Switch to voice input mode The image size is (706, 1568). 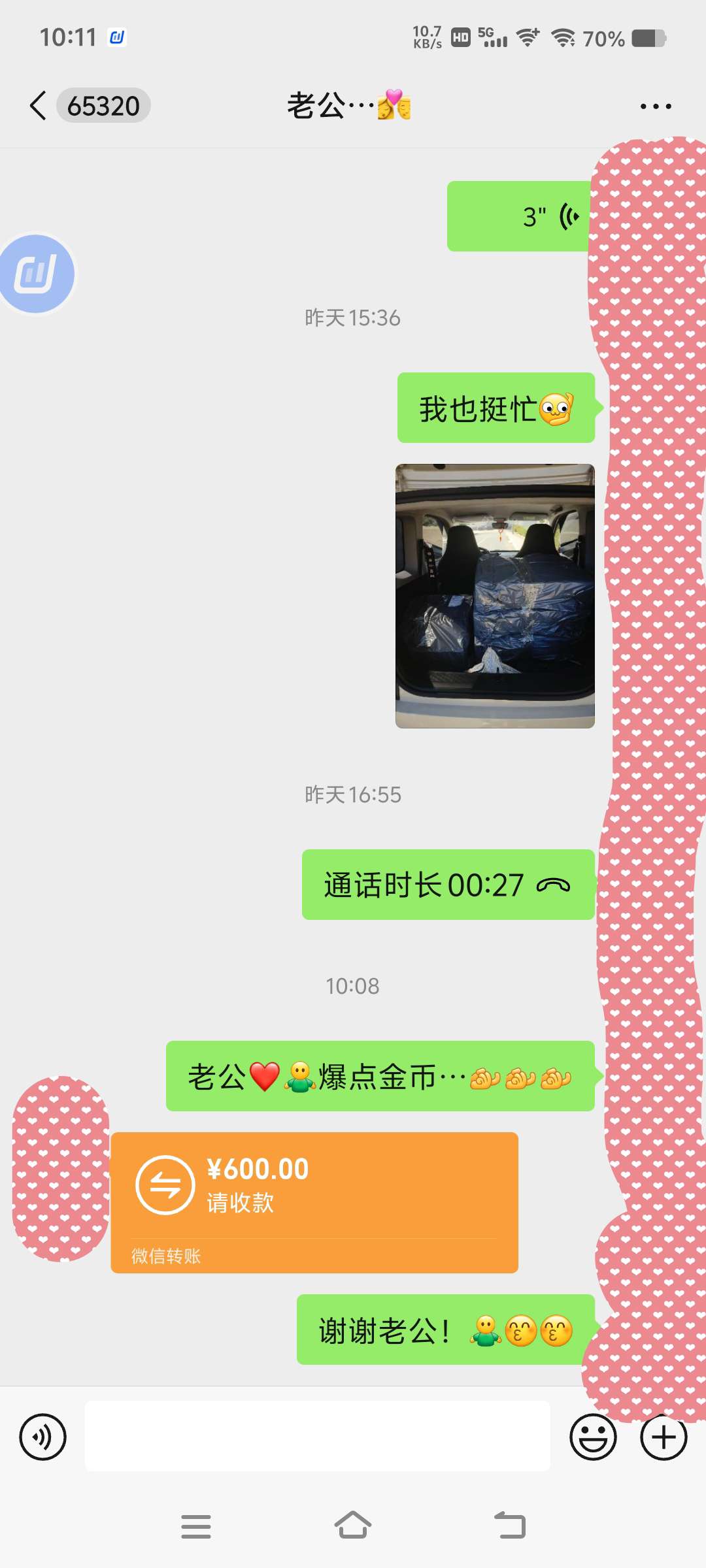coord(43,1437)
